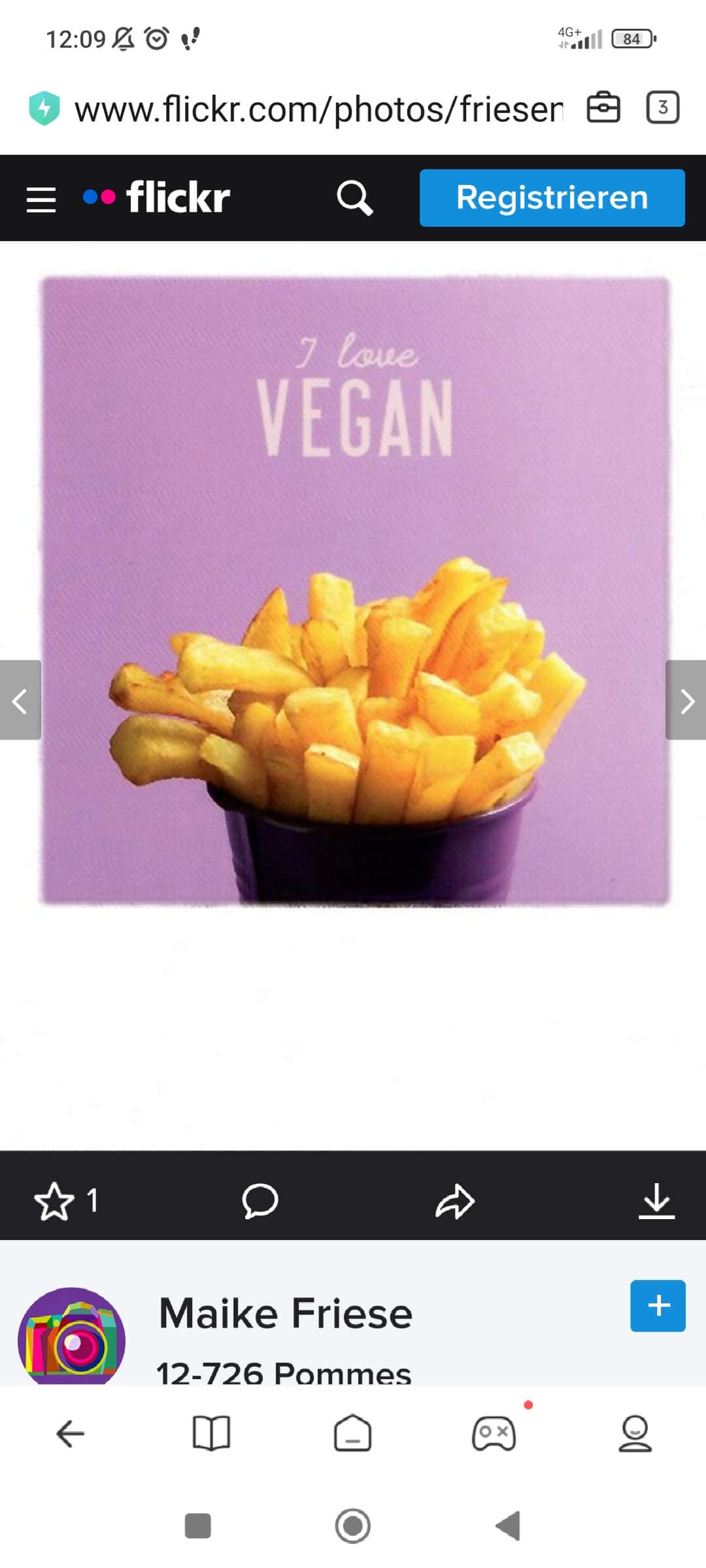Go back with browser arrow

71,1434
